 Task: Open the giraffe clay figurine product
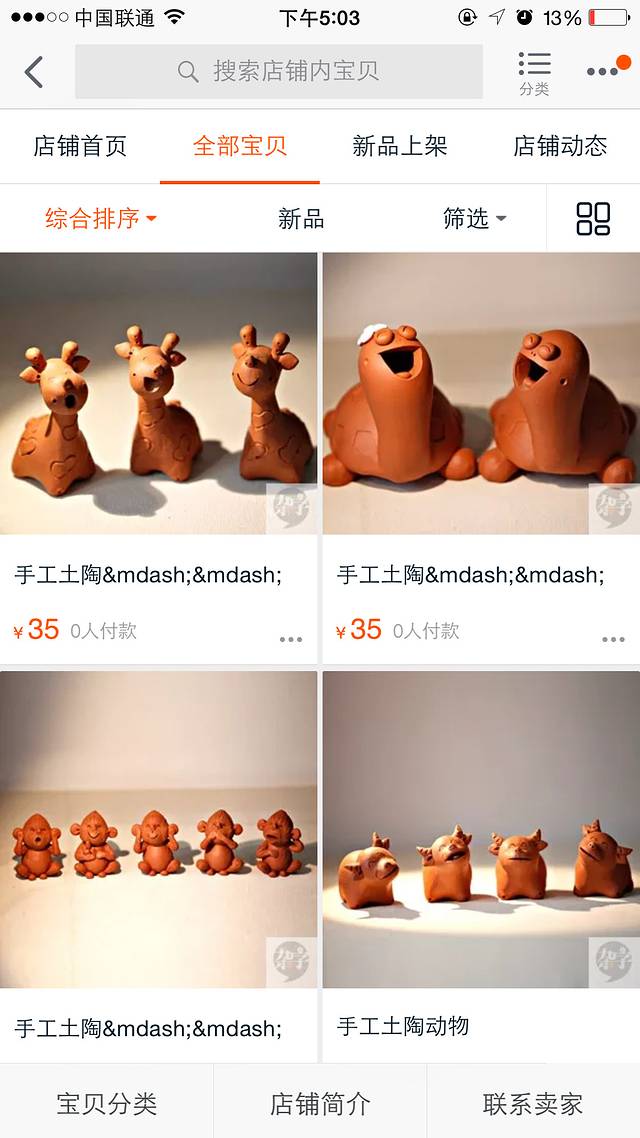click(158, 394)
